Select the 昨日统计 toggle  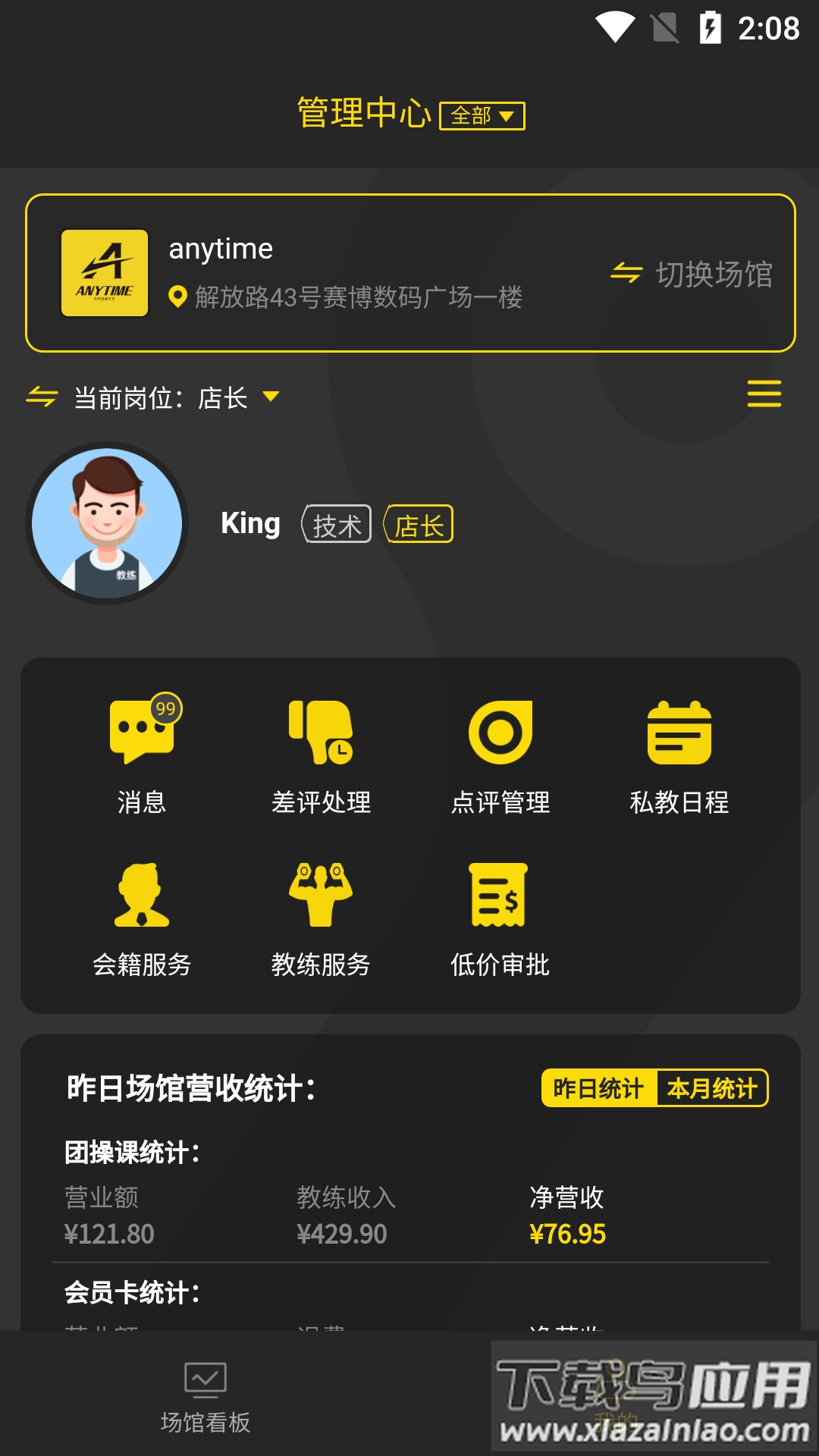tap(598, 1087)
